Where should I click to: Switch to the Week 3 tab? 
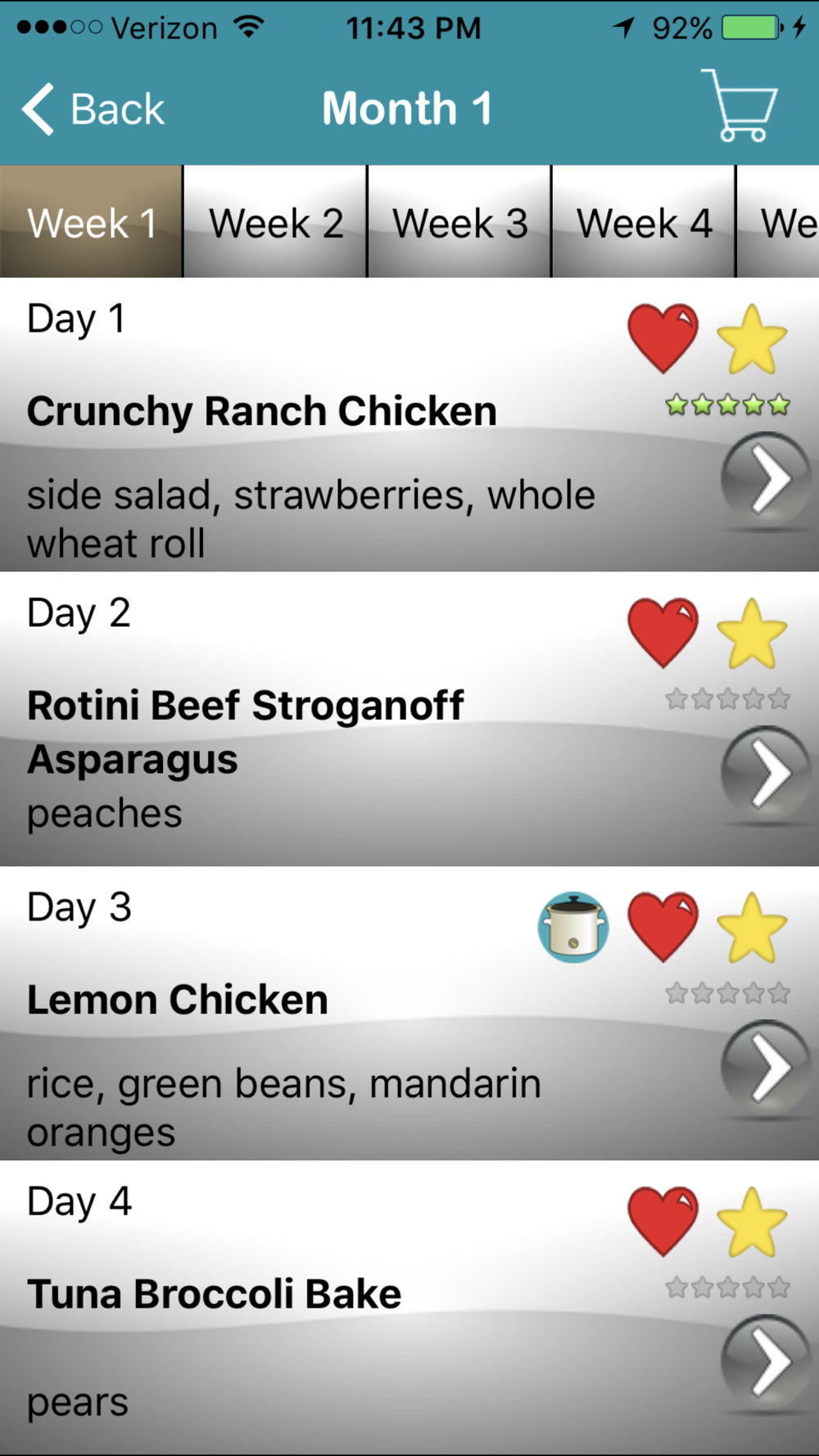[x=459, y=222]
